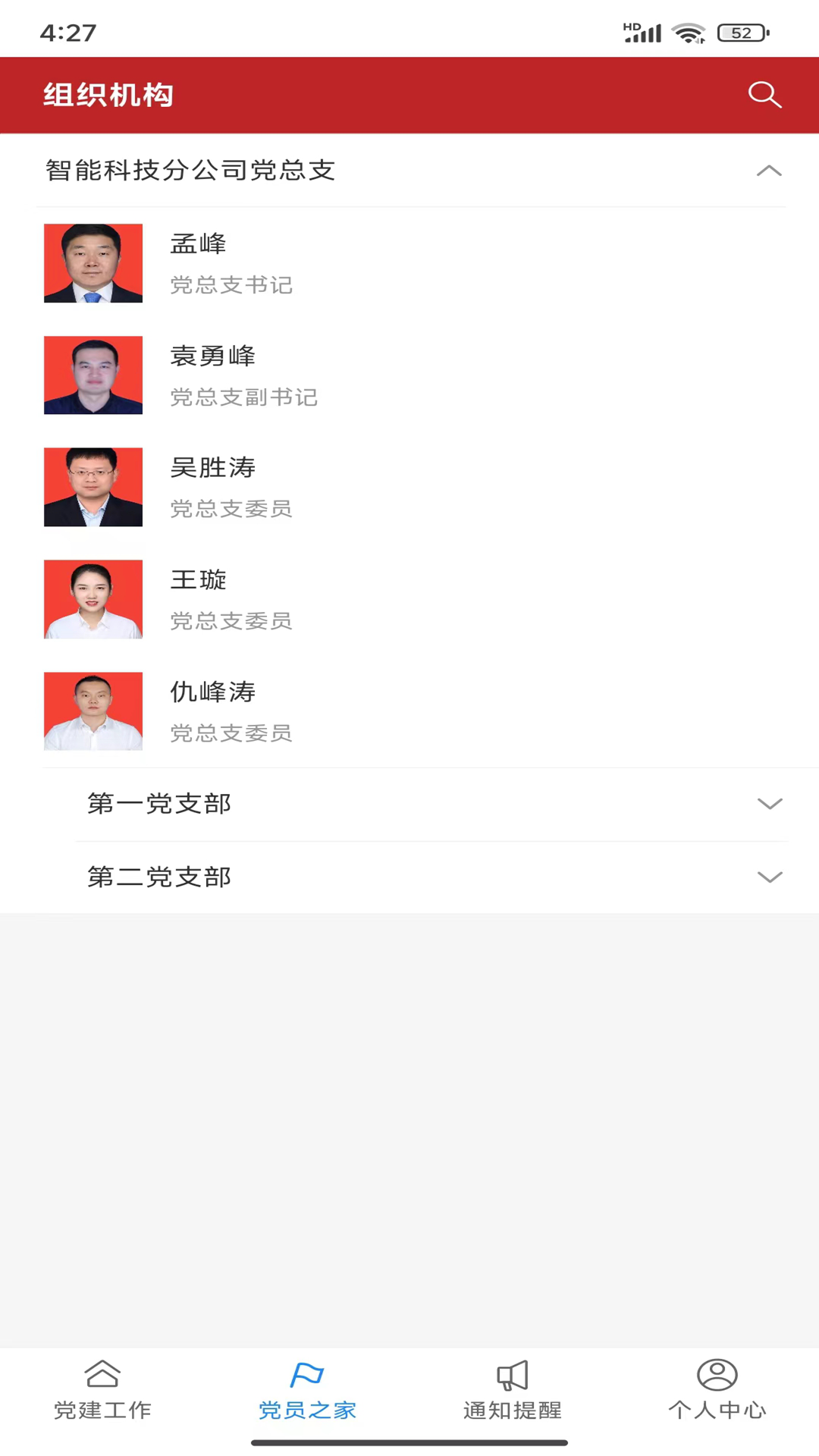Screen dimensions: 819x1456
Task: Open the 通知提醒 megaphone icon
Action: 512,1374
